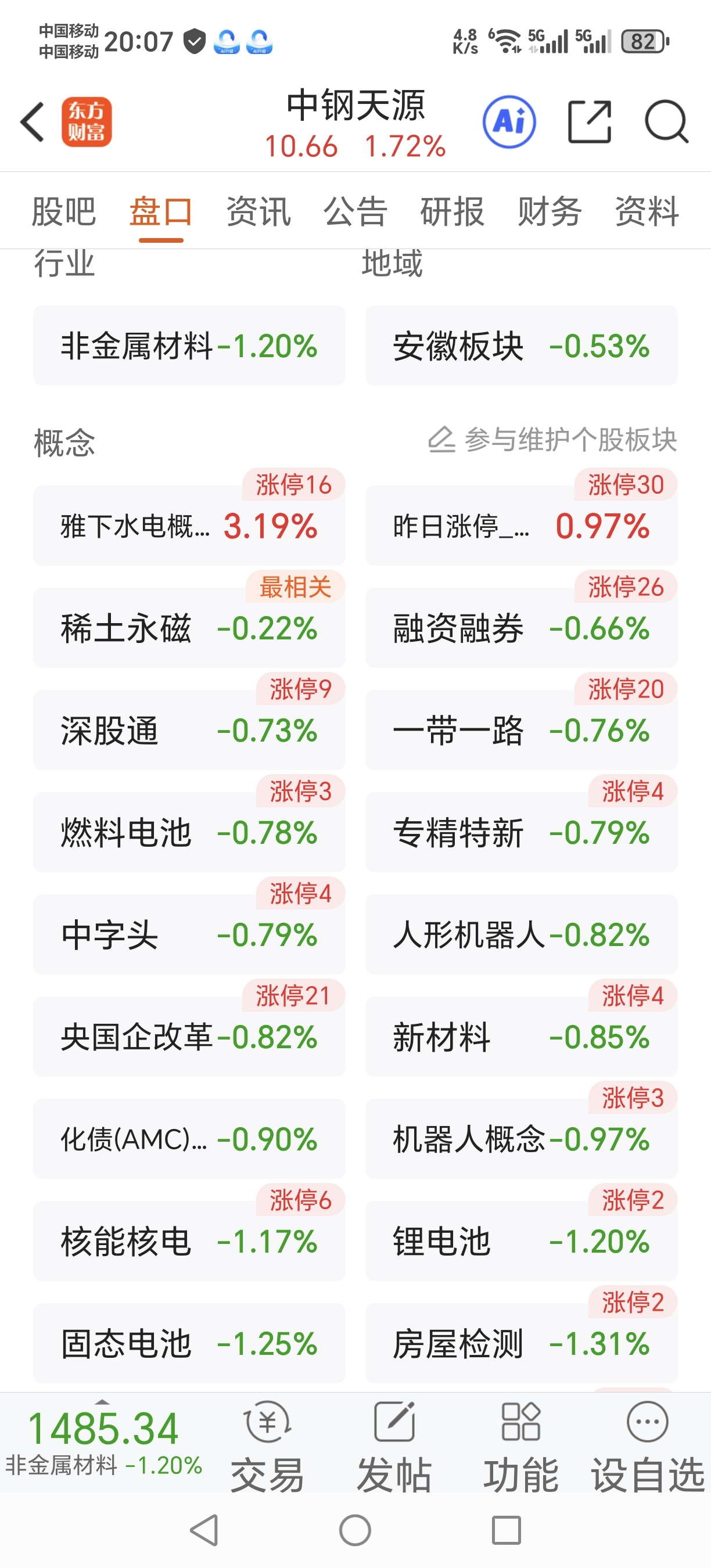Switch to the 财务 tab
Screen dimensions: 711x1568
pos(550,212)
